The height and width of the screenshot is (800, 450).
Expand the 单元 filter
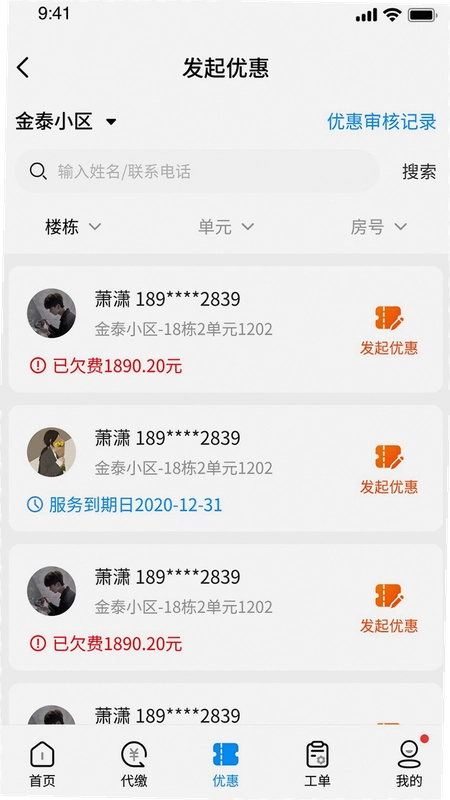(226, 227)
